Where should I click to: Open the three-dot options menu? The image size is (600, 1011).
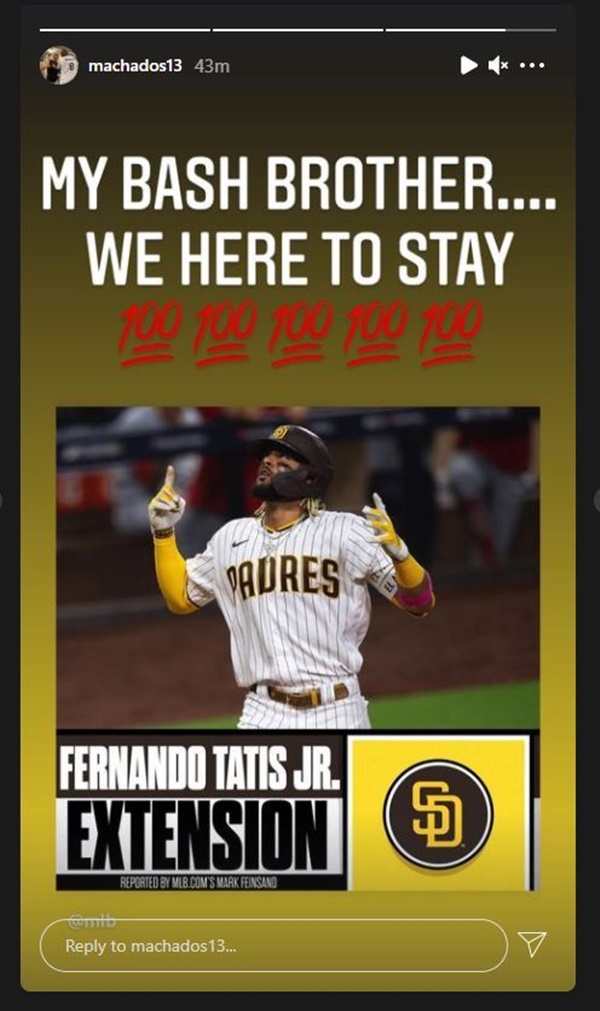(x=532, y=65)
